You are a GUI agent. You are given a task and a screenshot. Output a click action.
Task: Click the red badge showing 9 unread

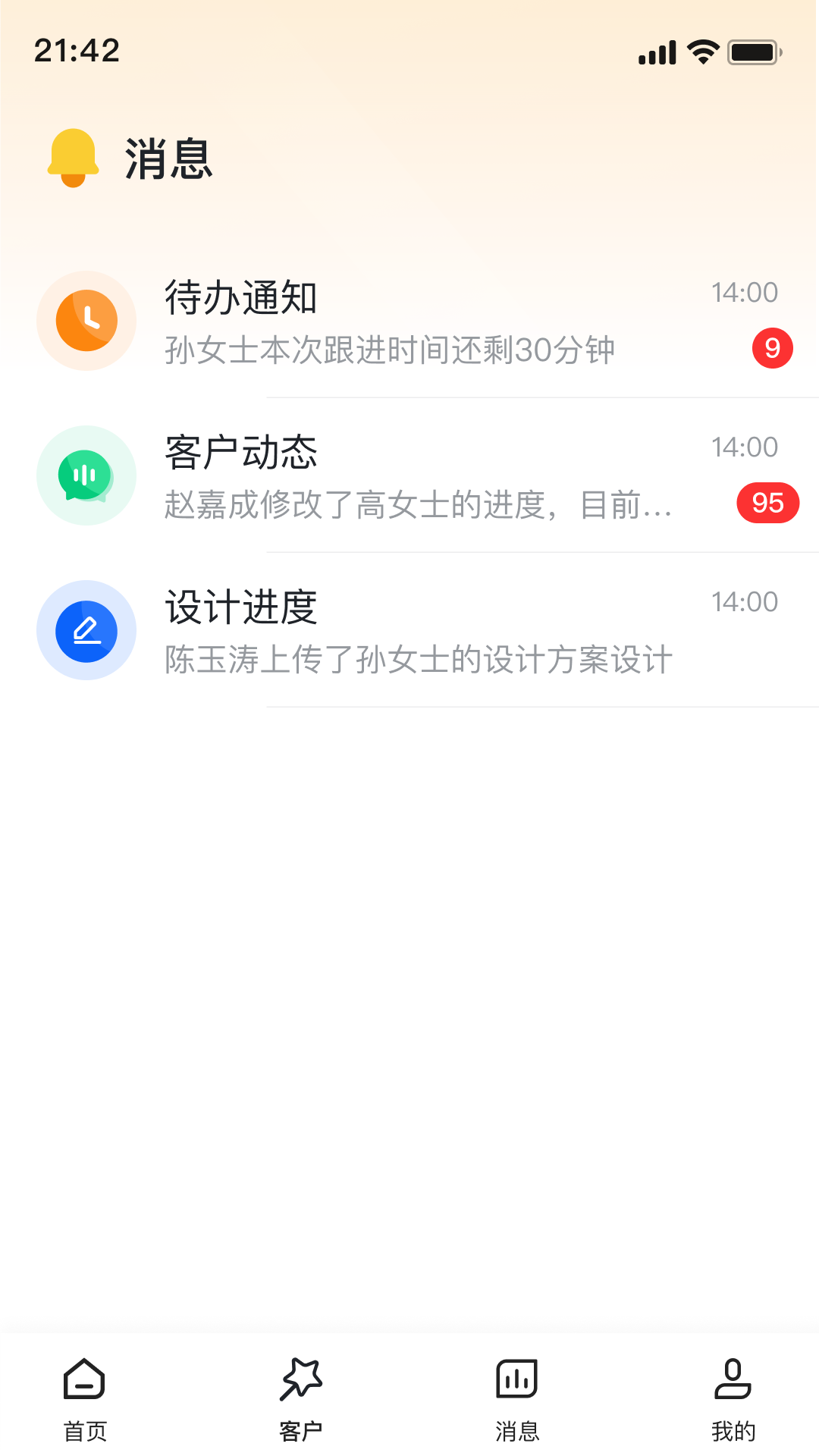[773, 348]
